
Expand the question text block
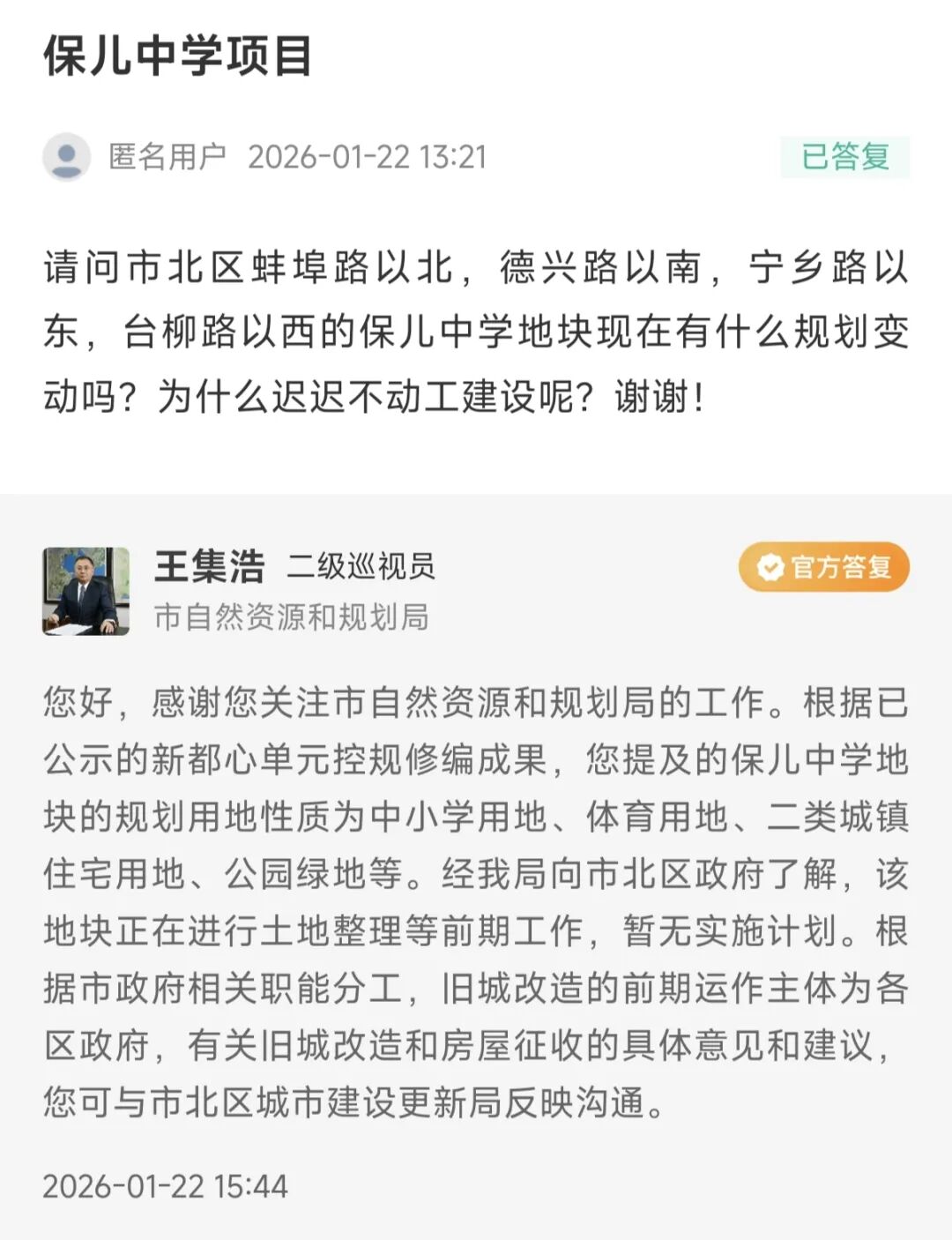pyautogui.click(x=476, y=332)
